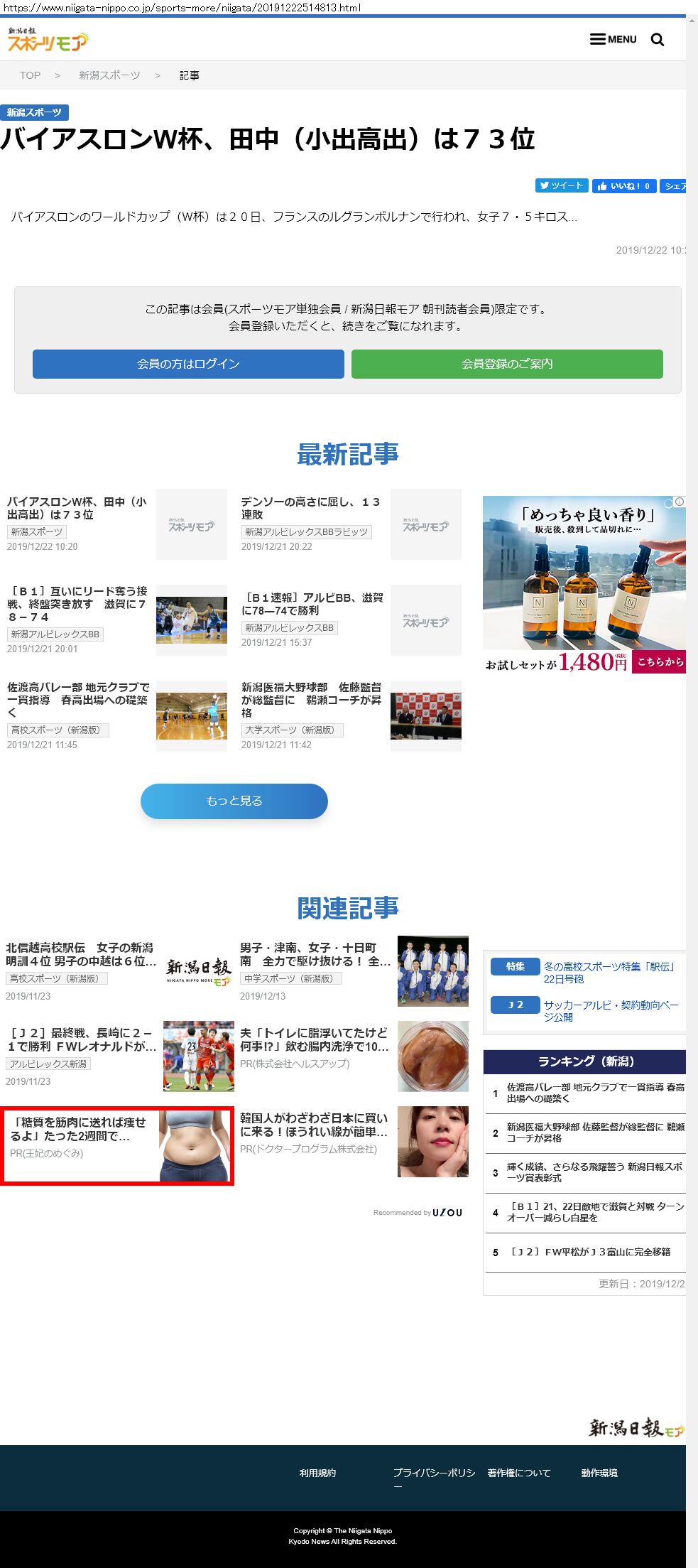Open article デンソーの高さに屈し、１３連敗
Viewport: 698px width, 1568px height.
(311, 508)
